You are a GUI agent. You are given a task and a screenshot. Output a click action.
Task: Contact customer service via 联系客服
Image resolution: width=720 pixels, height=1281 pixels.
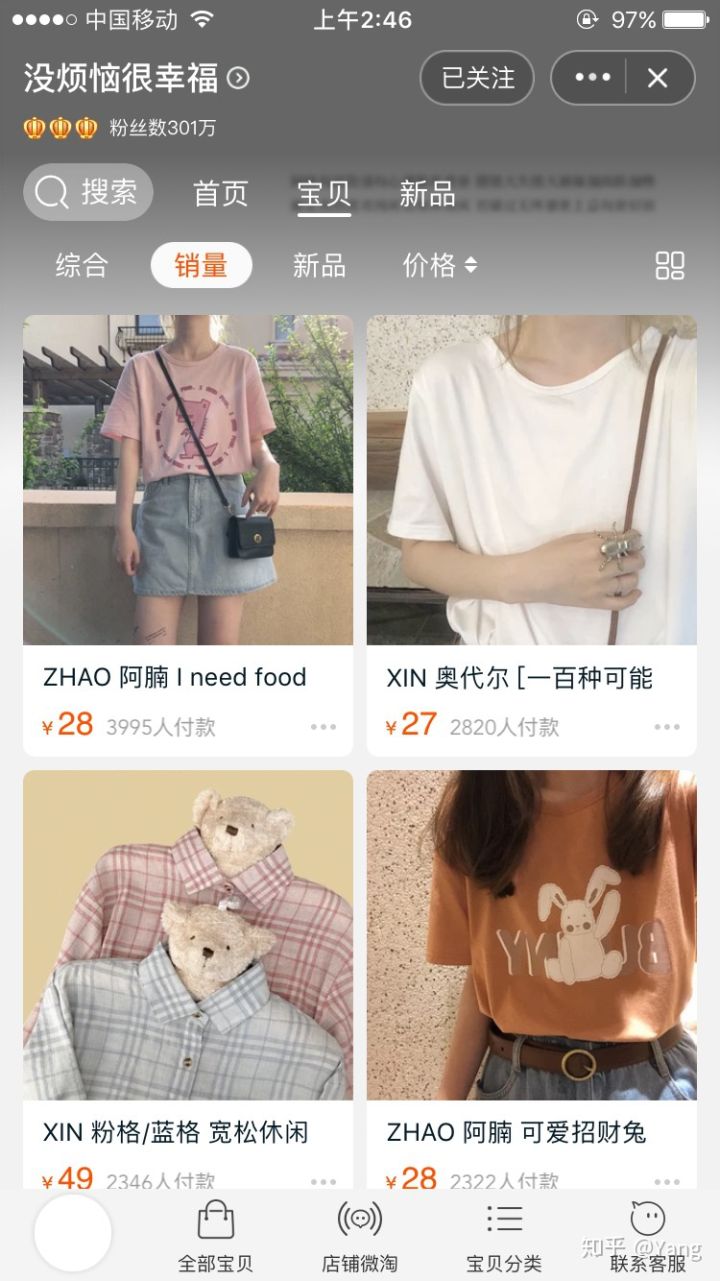(648, 1236)
